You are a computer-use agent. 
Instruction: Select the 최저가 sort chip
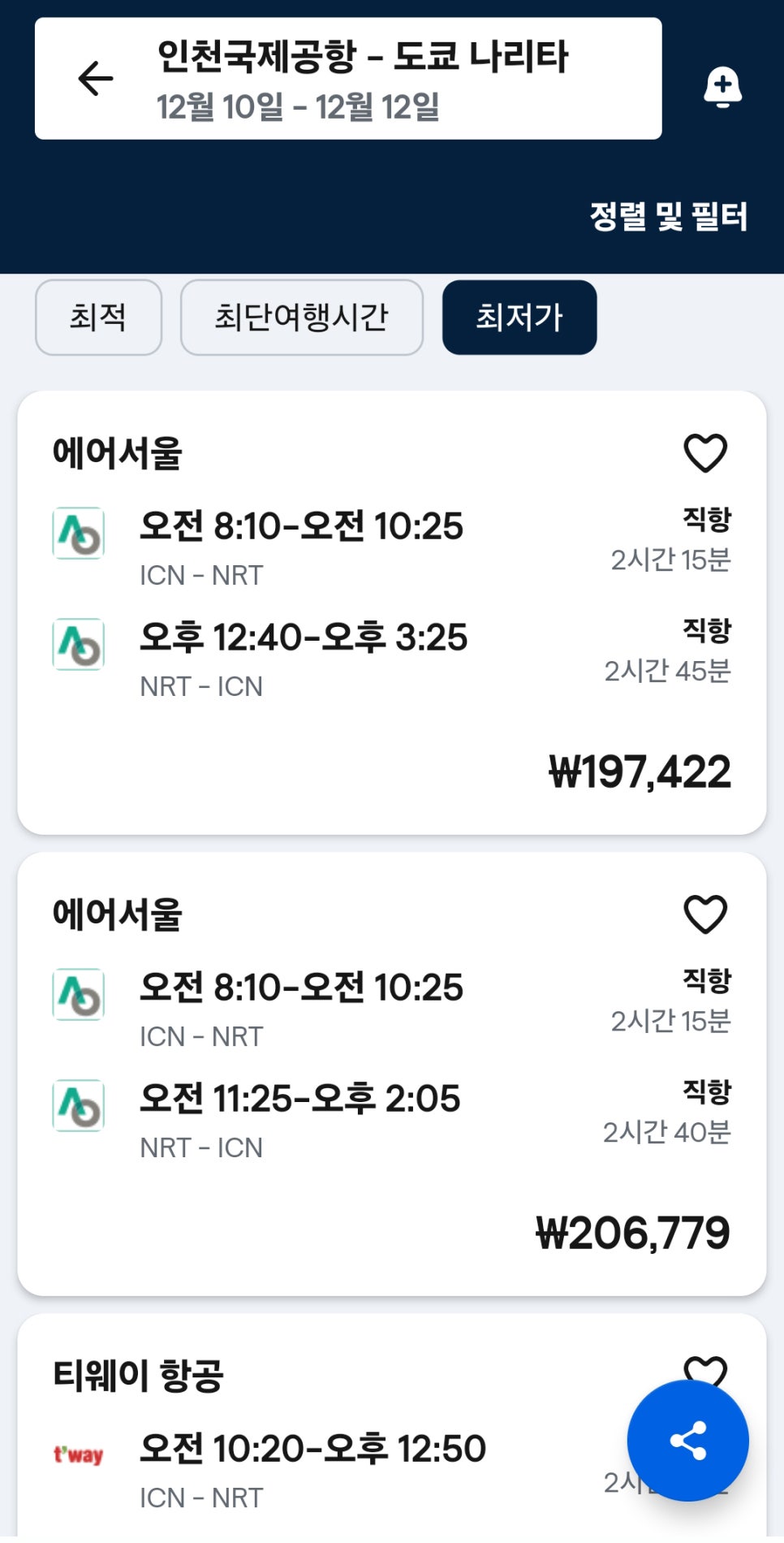pos(519,318)
